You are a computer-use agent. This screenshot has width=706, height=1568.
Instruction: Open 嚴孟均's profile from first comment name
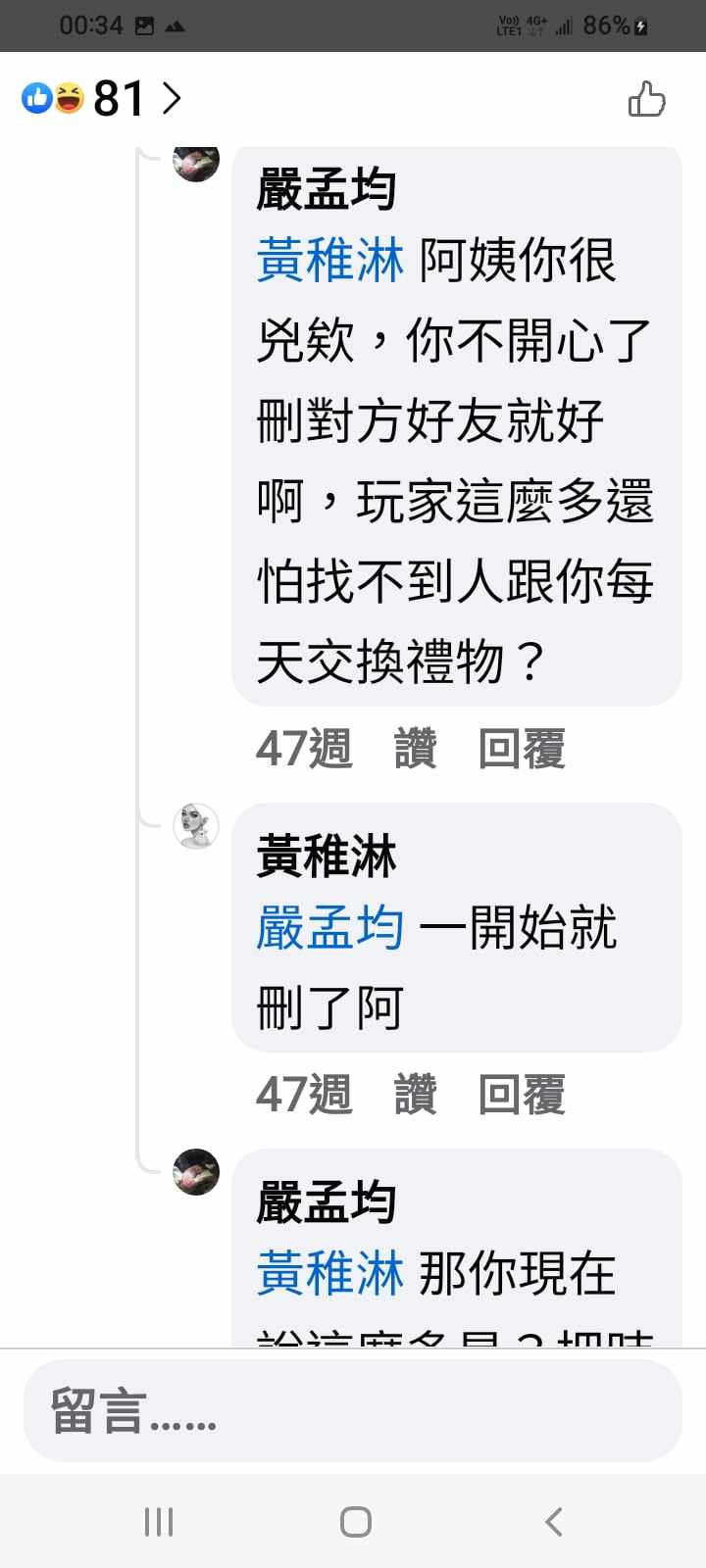[326, 189]
